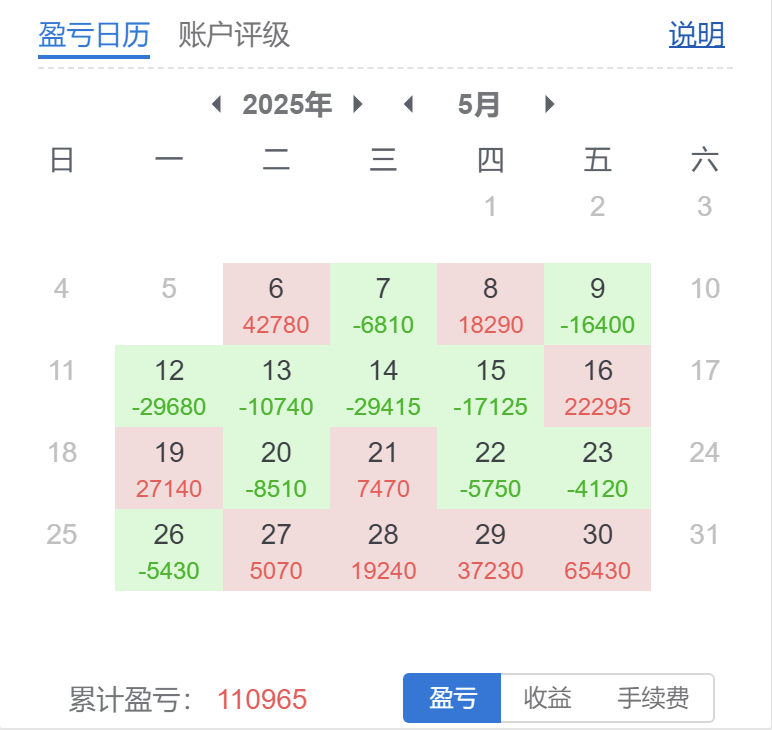Select May 30 showing 65430
The image size is (772, 730).
pos(597,550)
